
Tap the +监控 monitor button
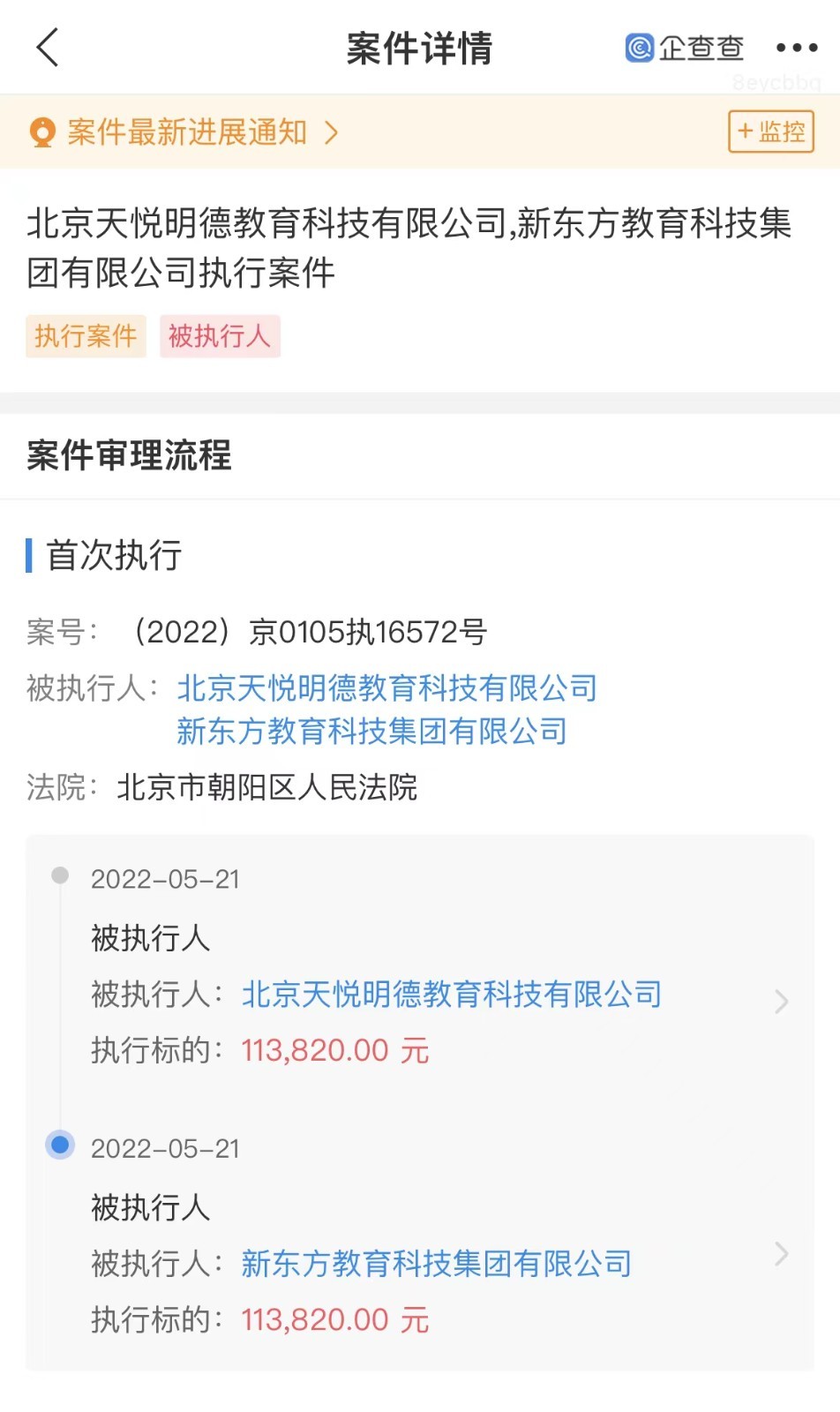click(x=770, y=132)
